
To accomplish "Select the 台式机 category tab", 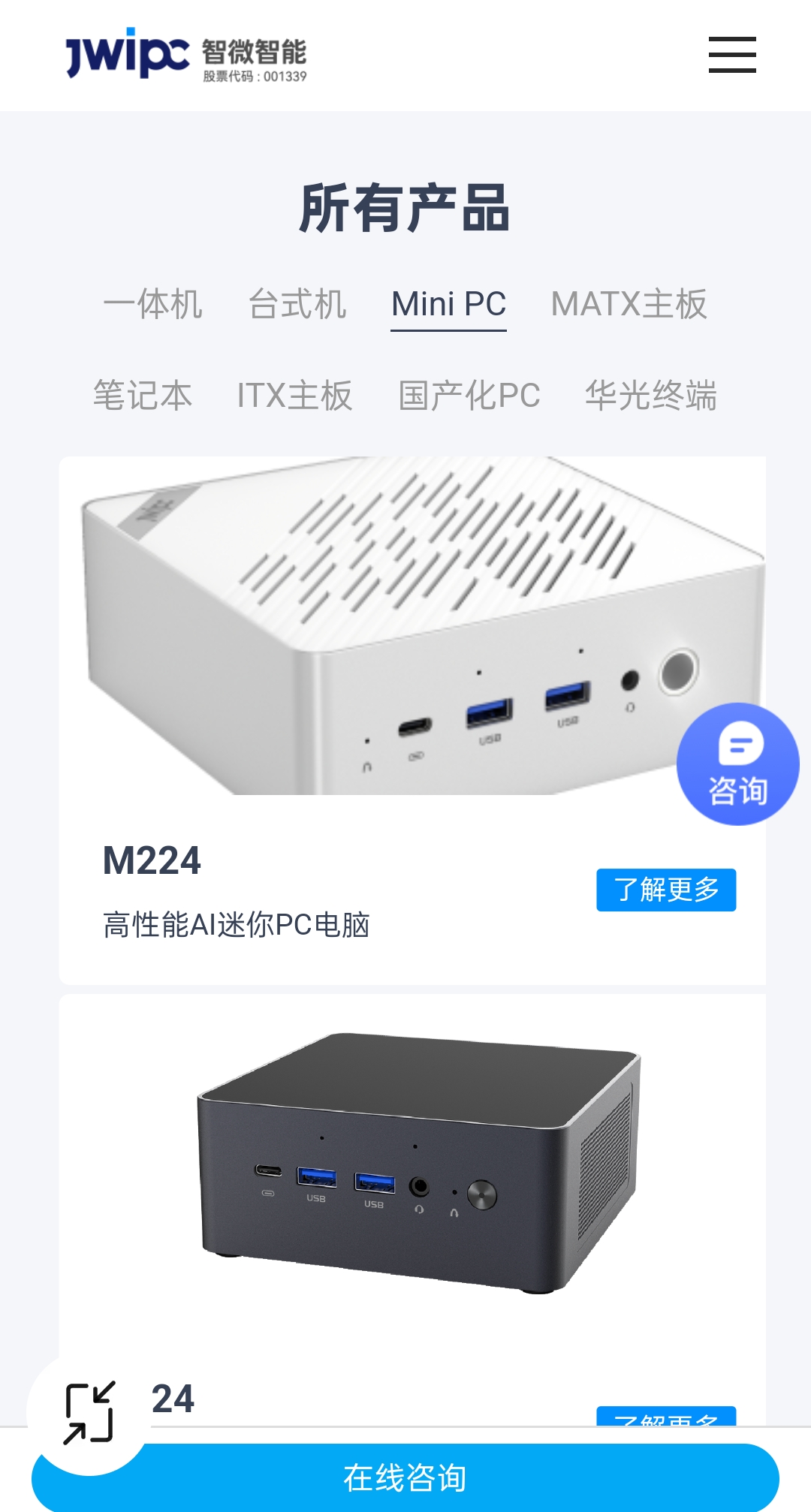I will 297,304.
